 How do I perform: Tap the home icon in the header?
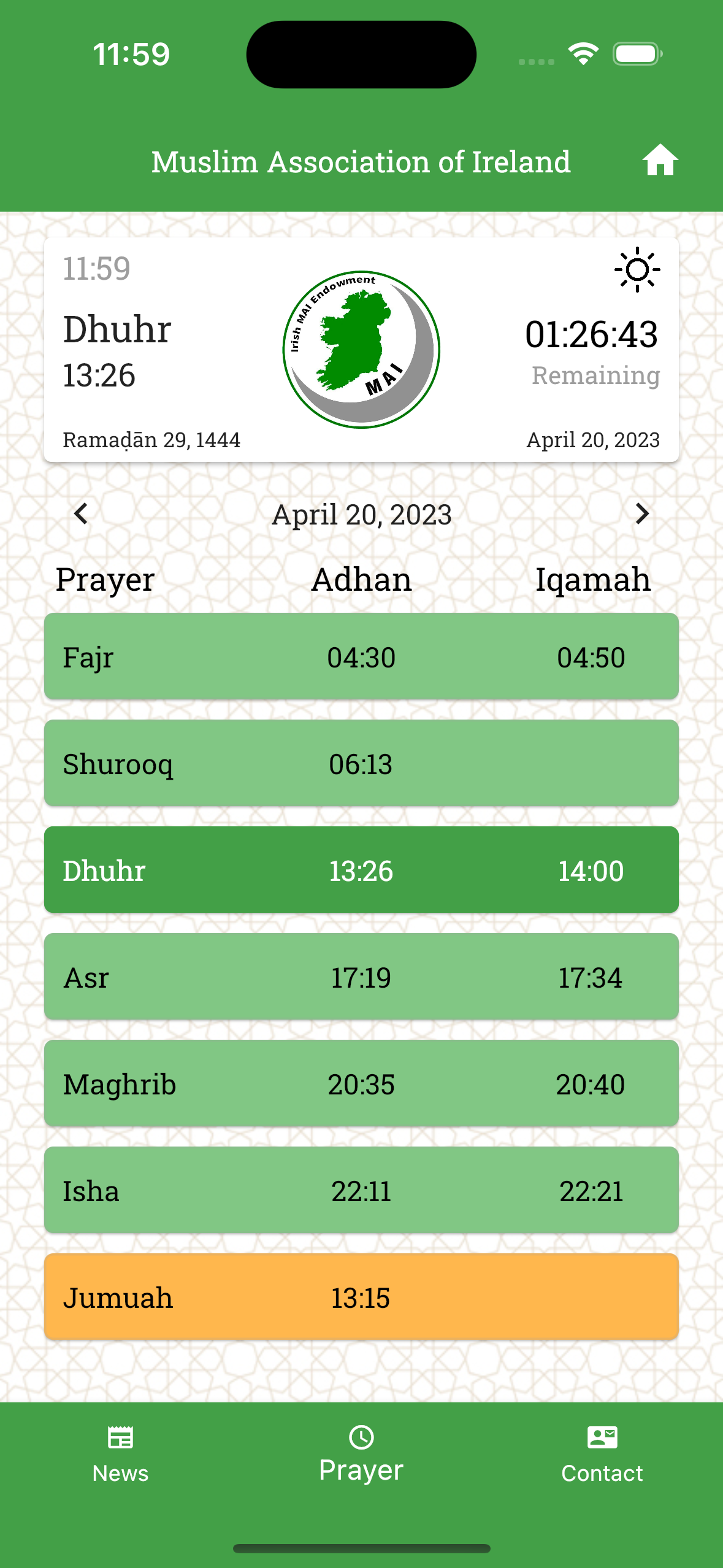(660, 161)
